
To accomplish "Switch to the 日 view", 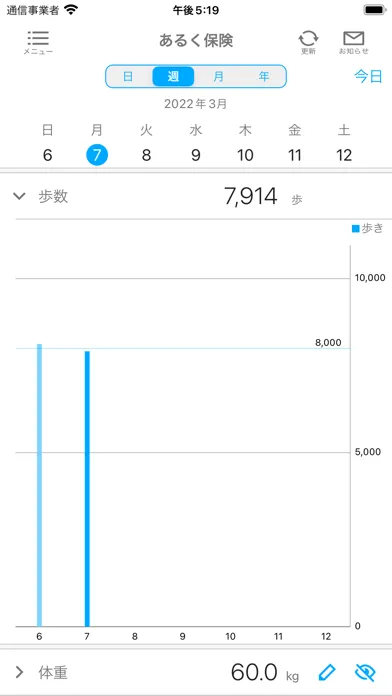I will (128, 76).
